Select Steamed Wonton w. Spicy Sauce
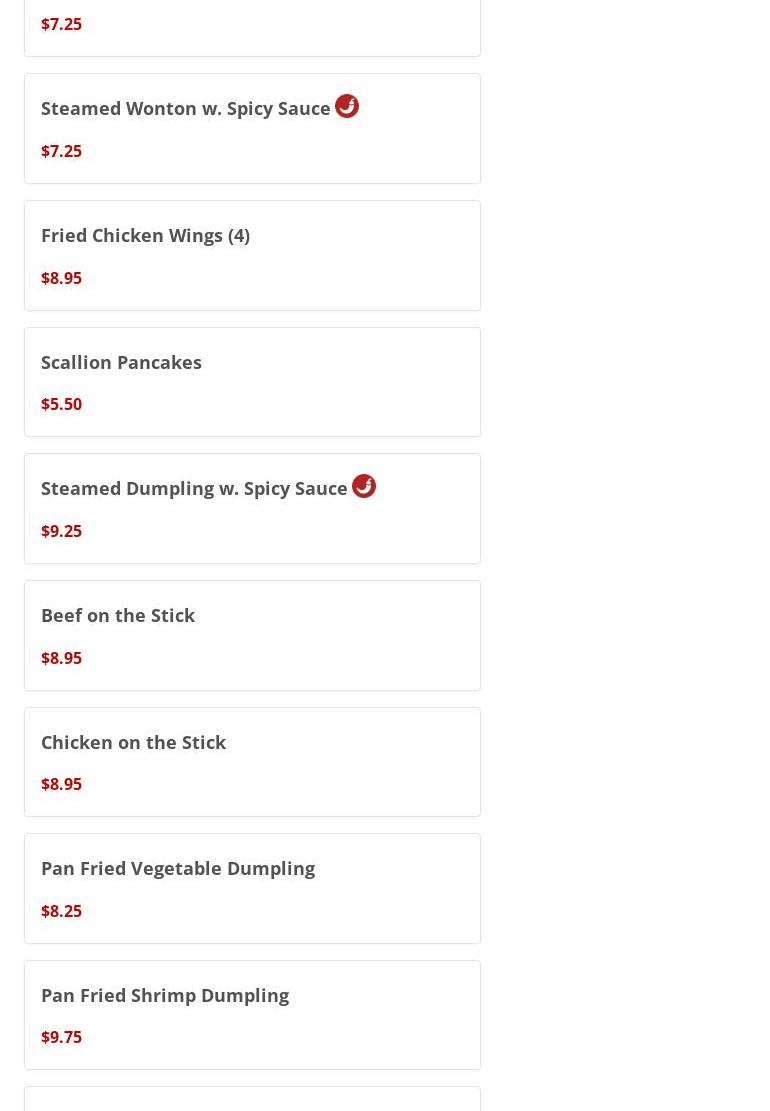 pyautogui.click(x=186, y=109)
